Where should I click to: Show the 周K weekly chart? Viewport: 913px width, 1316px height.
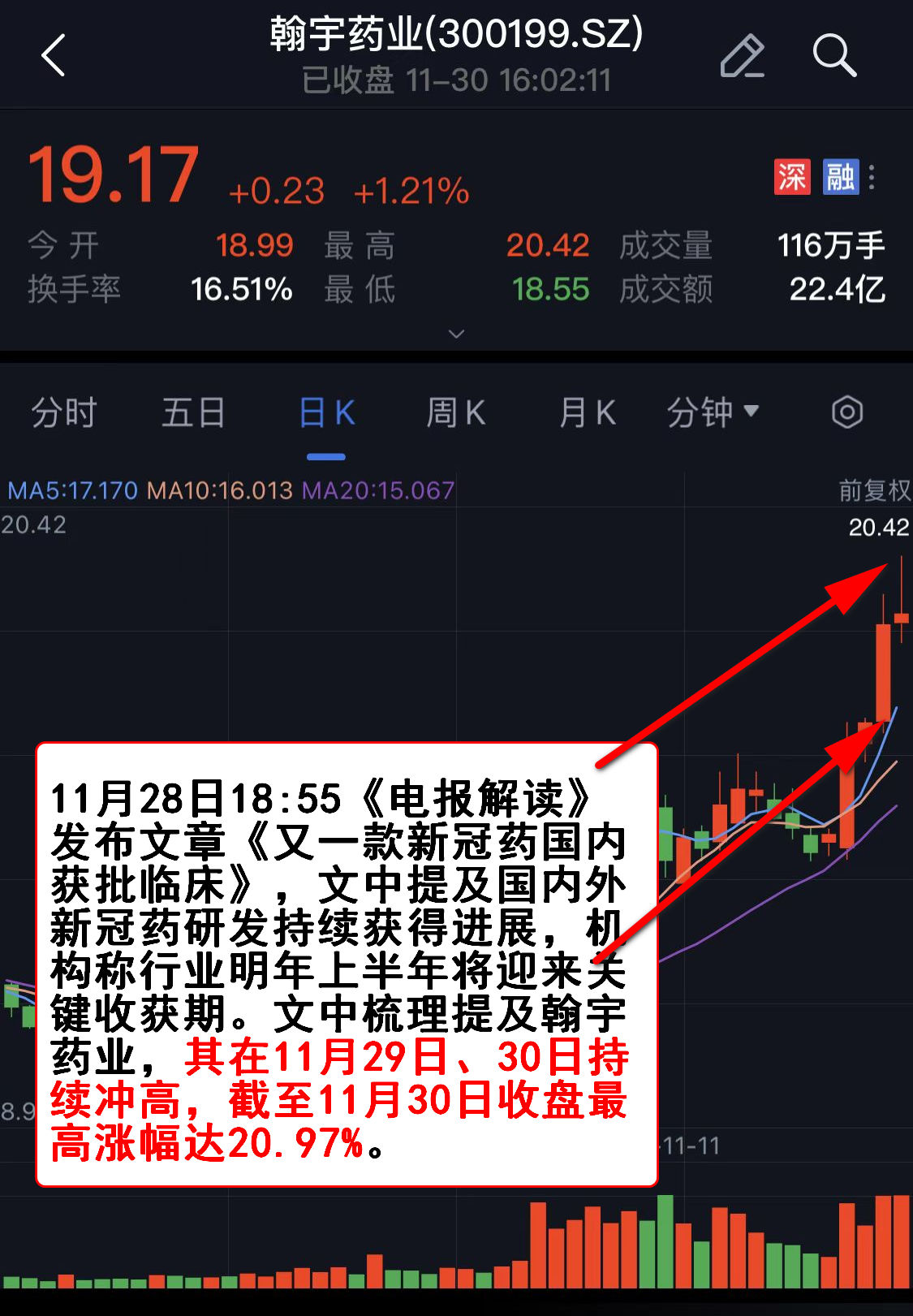pyautogui.click(x=456, y=412)
